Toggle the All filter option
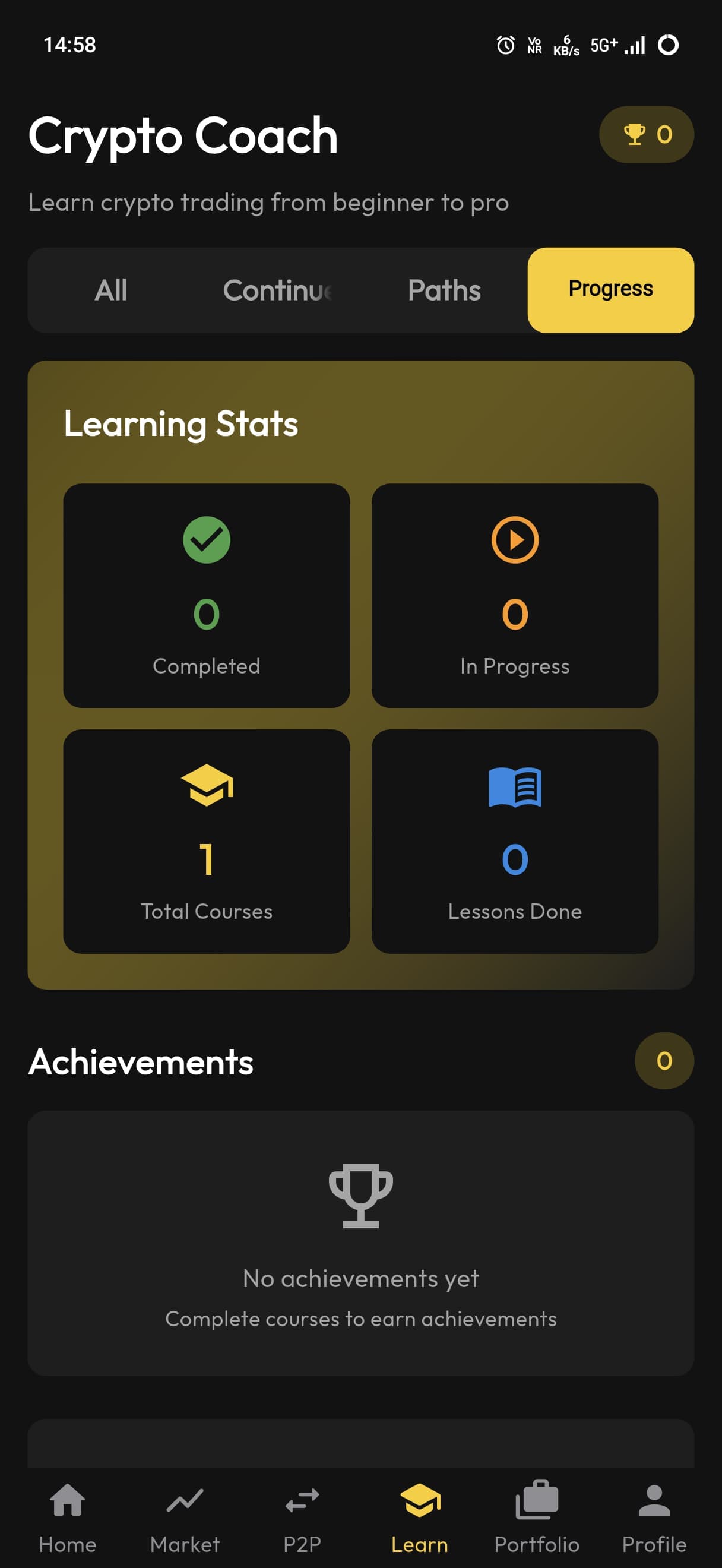The width and height of the screenshot is (722, 1568). point(111,290)
